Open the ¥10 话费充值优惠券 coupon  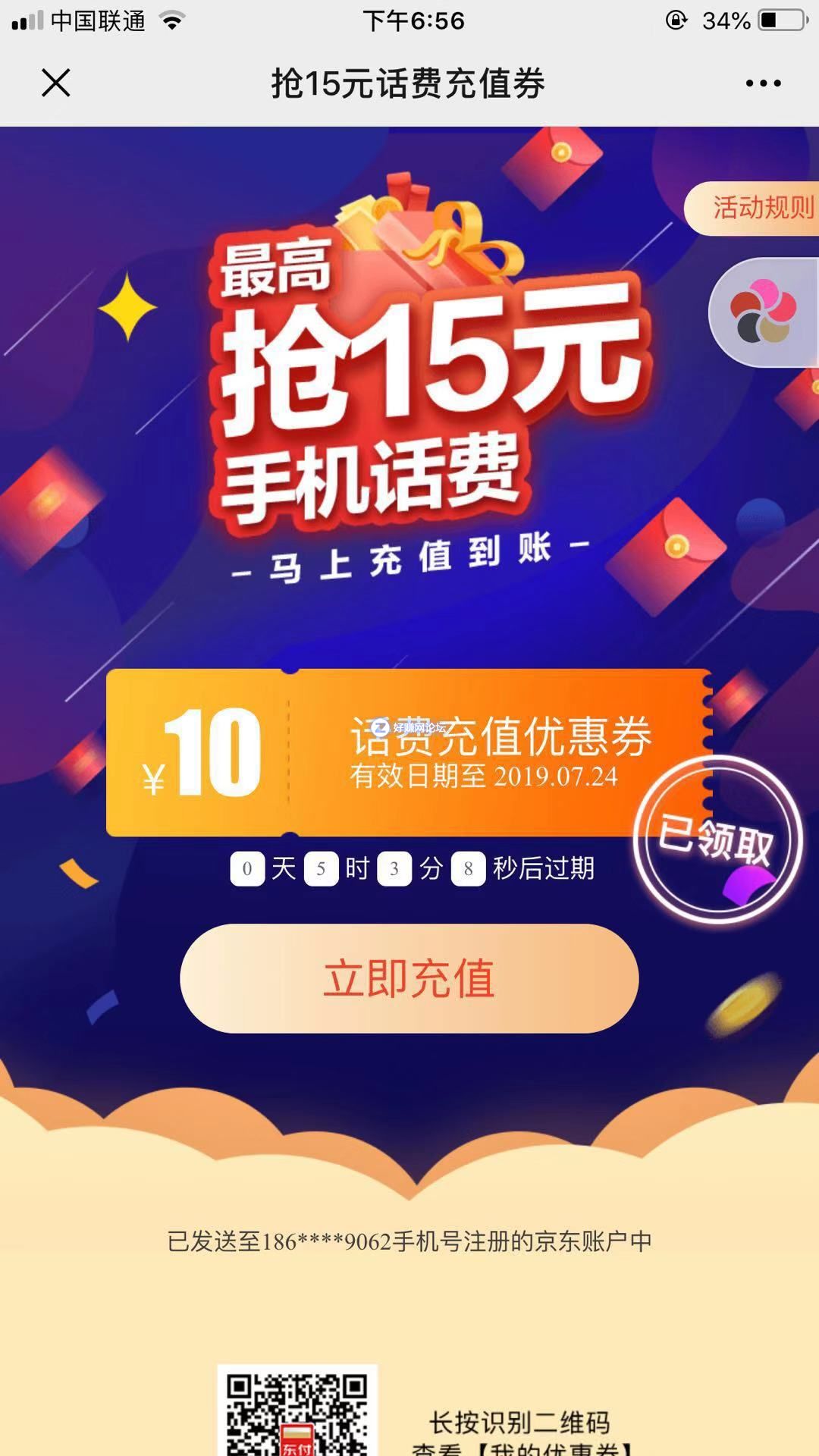point(408,752)
